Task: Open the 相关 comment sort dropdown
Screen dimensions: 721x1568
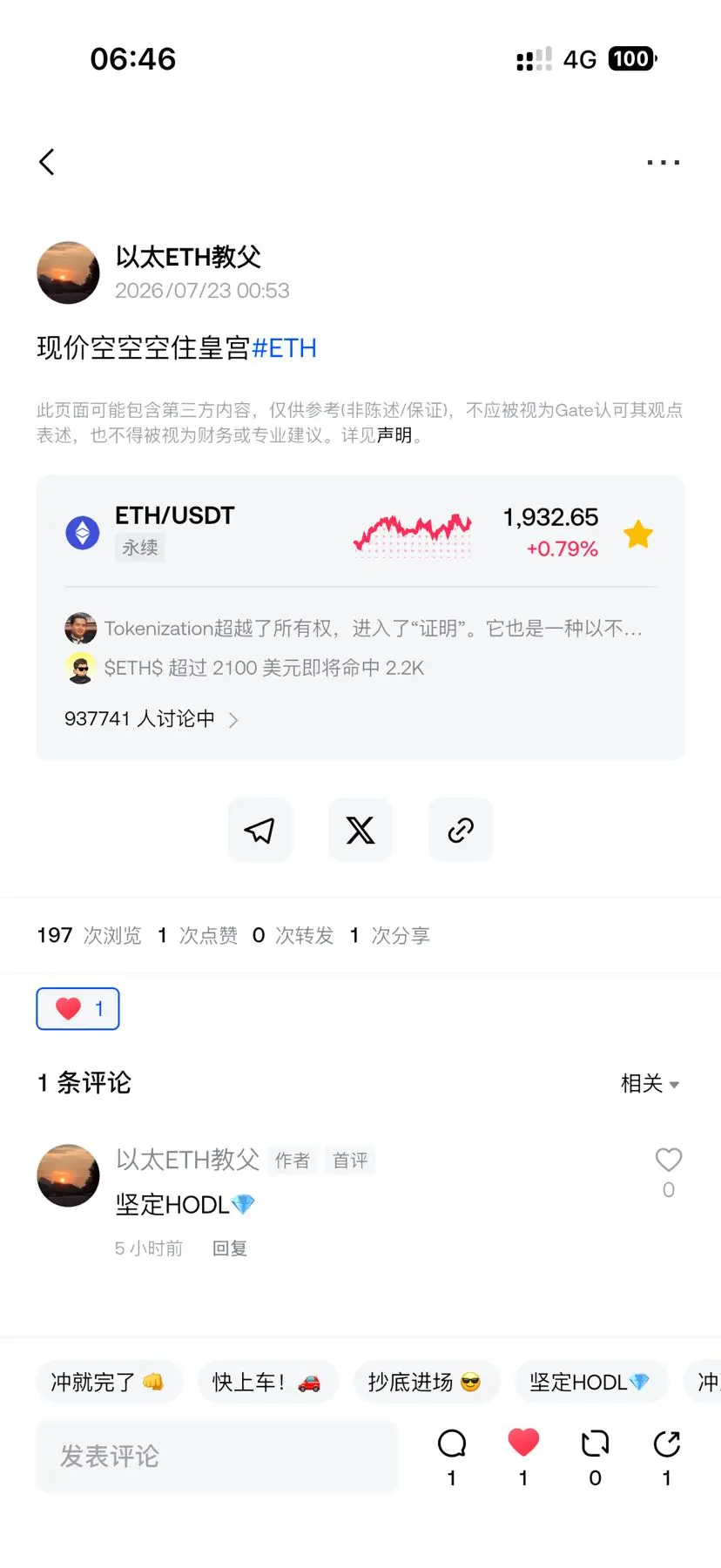Action: [x=650, y=1083]
